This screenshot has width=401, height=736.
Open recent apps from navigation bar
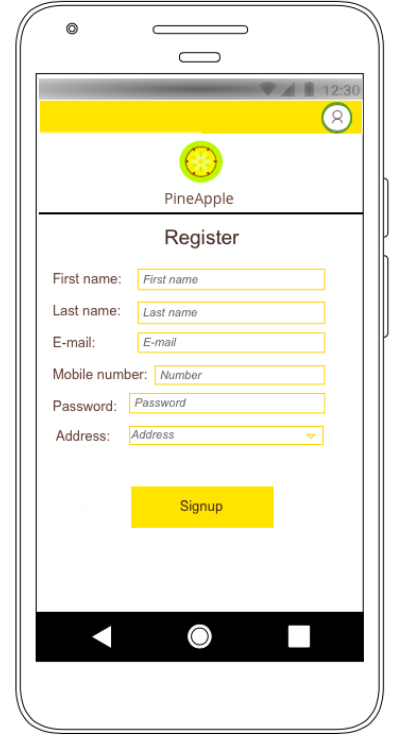click(x=299, y=636)
